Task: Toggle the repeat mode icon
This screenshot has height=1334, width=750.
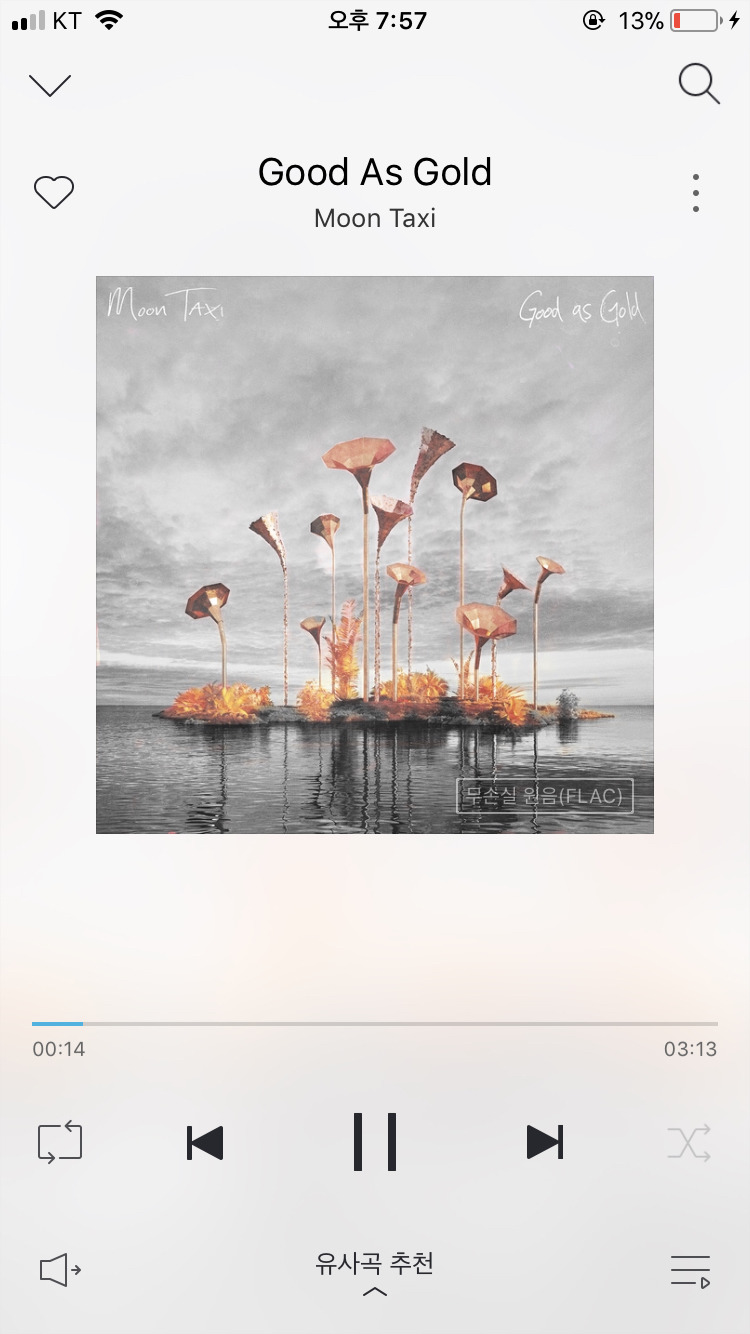Action: click(60, 1142)
